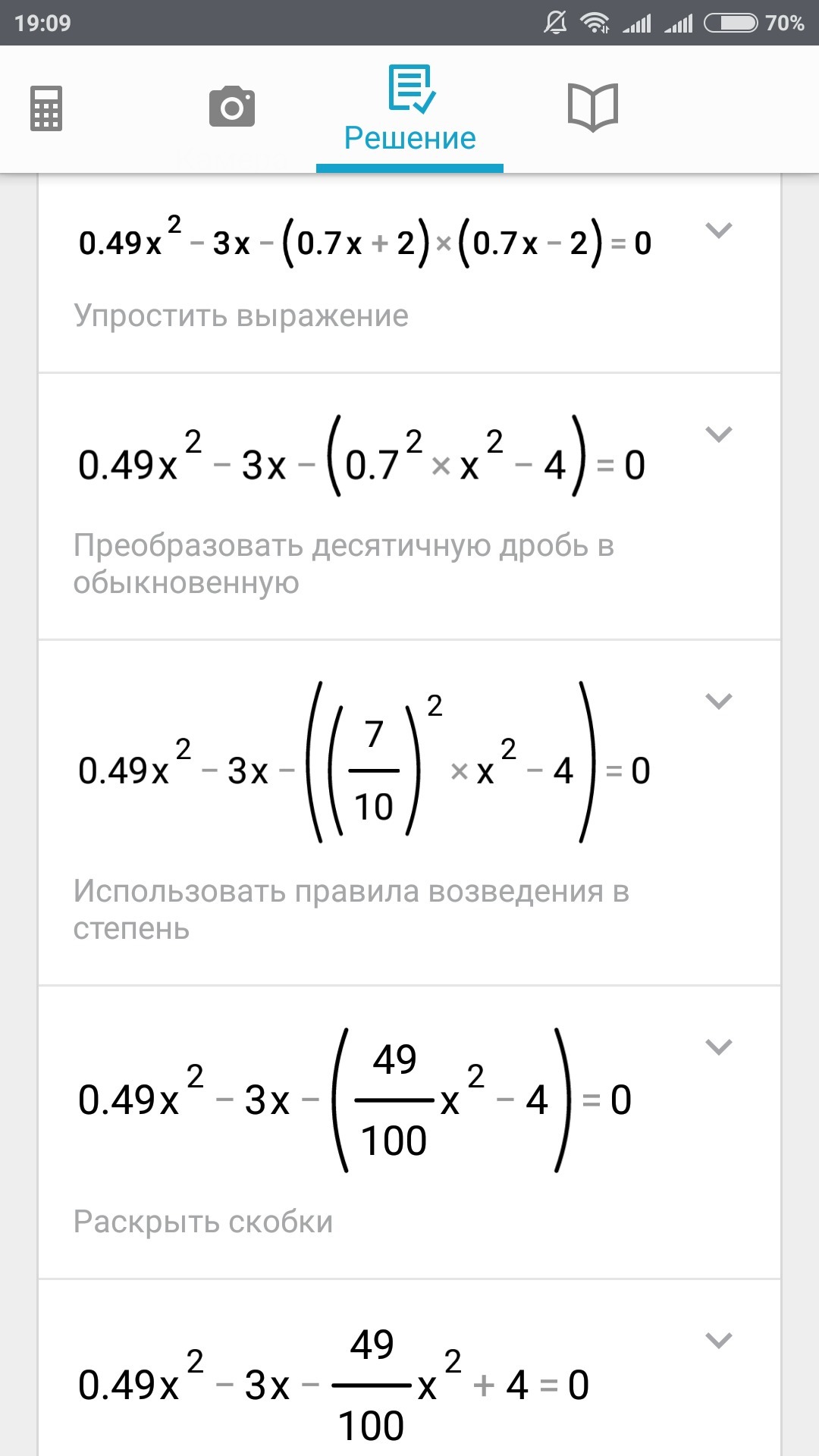Screen dimensions: 819x1456
Task: Open the camera tab
Action: [x=232, y=107]
